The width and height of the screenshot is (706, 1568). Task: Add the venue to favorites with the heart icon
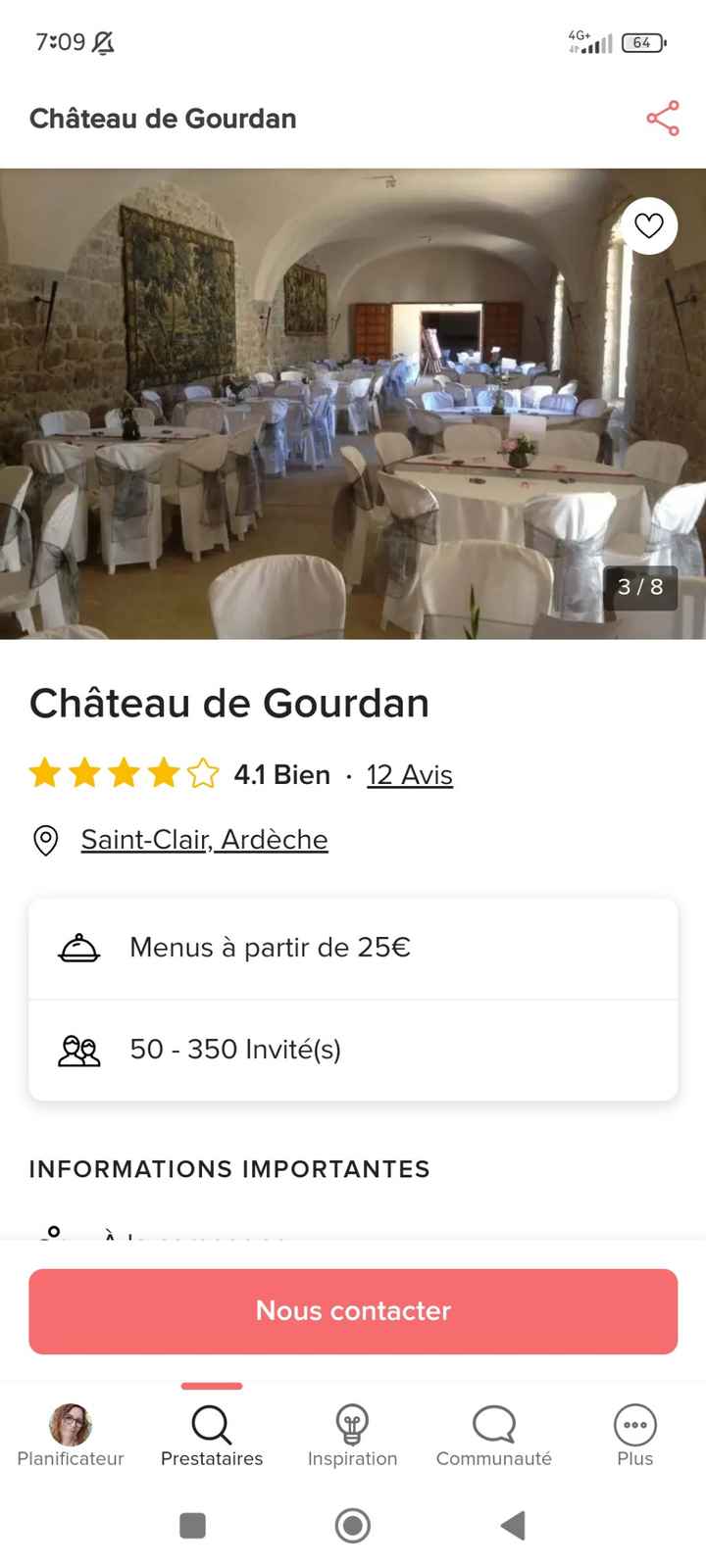click(x=648, y=225)
